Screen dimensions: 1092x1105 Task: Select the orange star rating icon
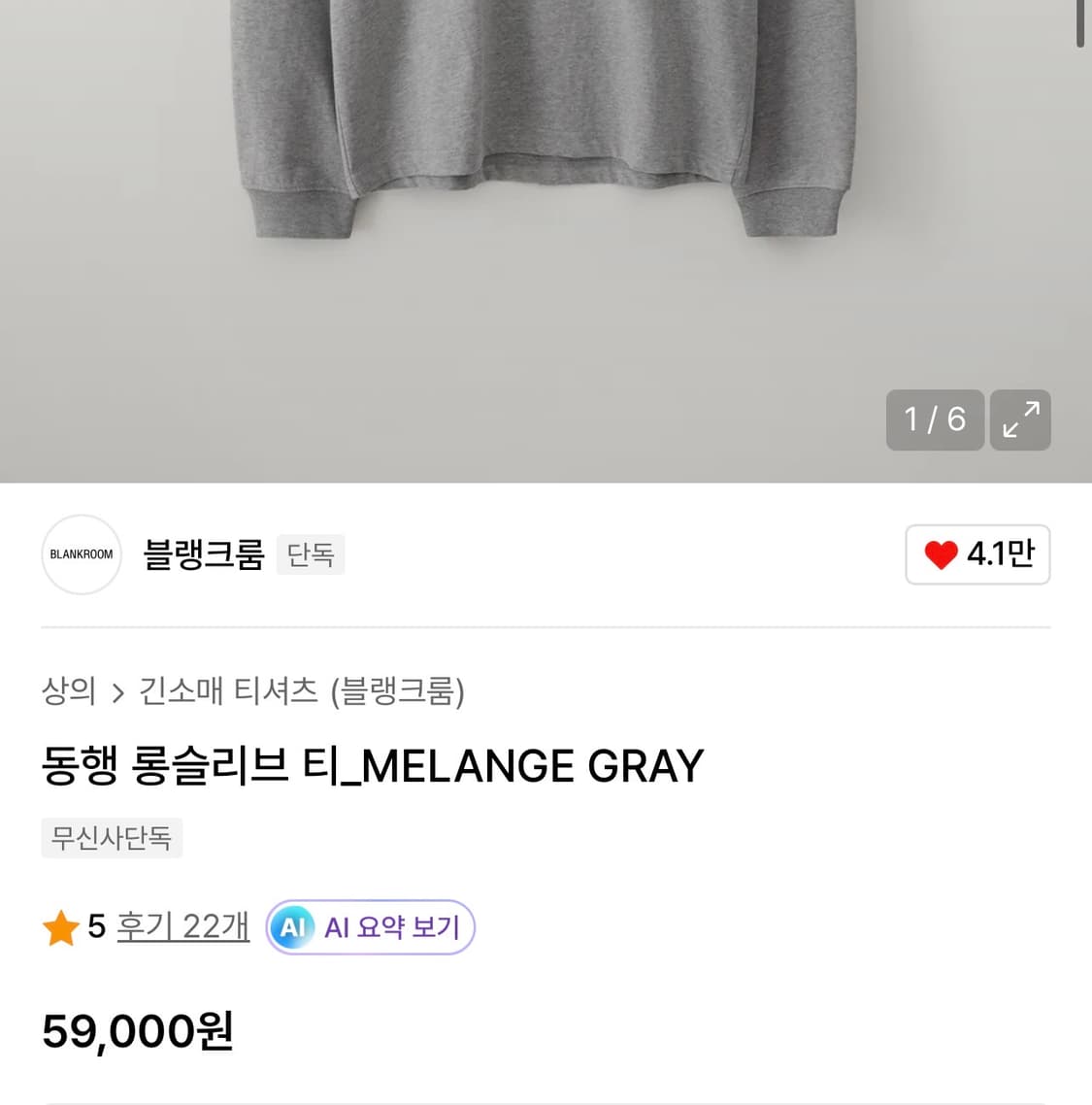pyautogui.click(x=61, y=926)
